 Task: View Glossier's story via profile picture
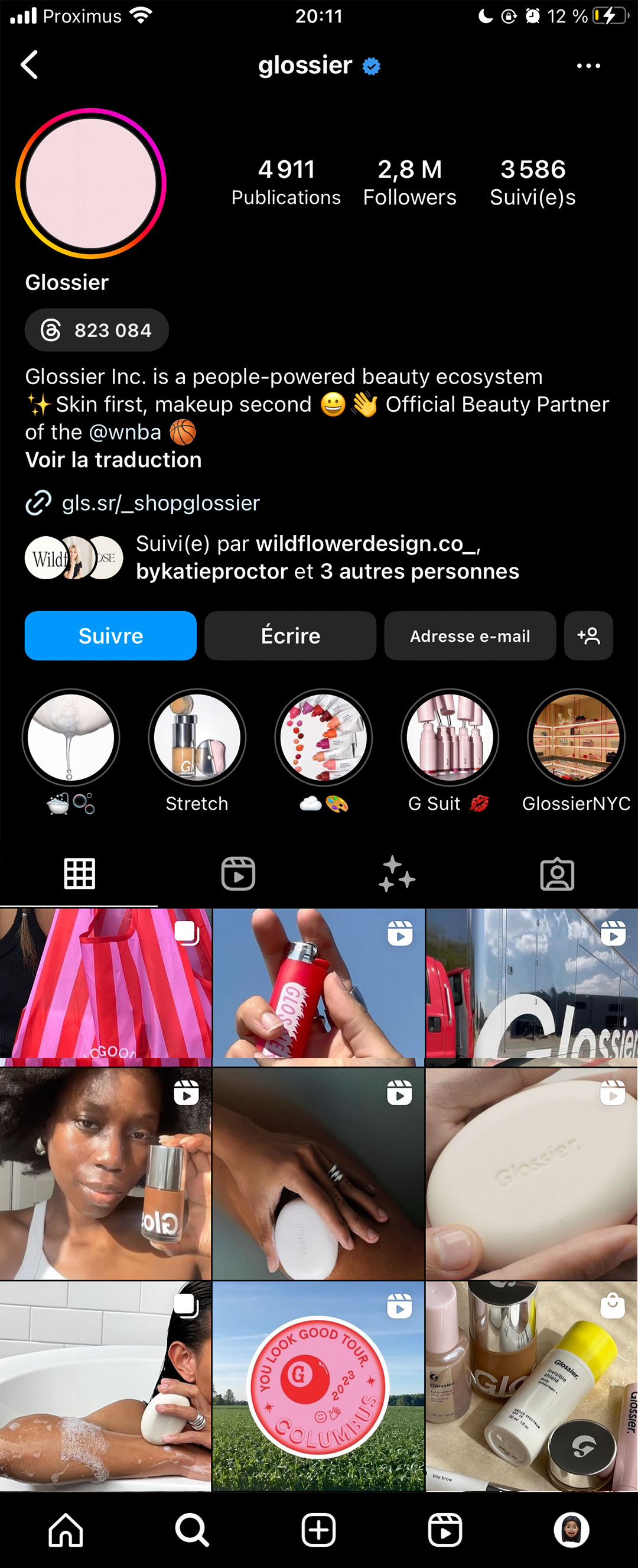click(91, 183)
